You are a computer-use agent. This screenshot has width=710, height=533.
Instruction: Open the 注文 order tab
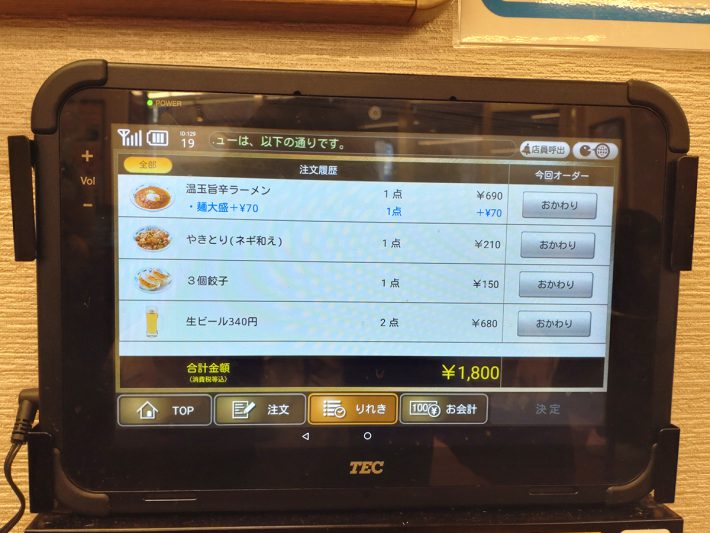(260, 410)
